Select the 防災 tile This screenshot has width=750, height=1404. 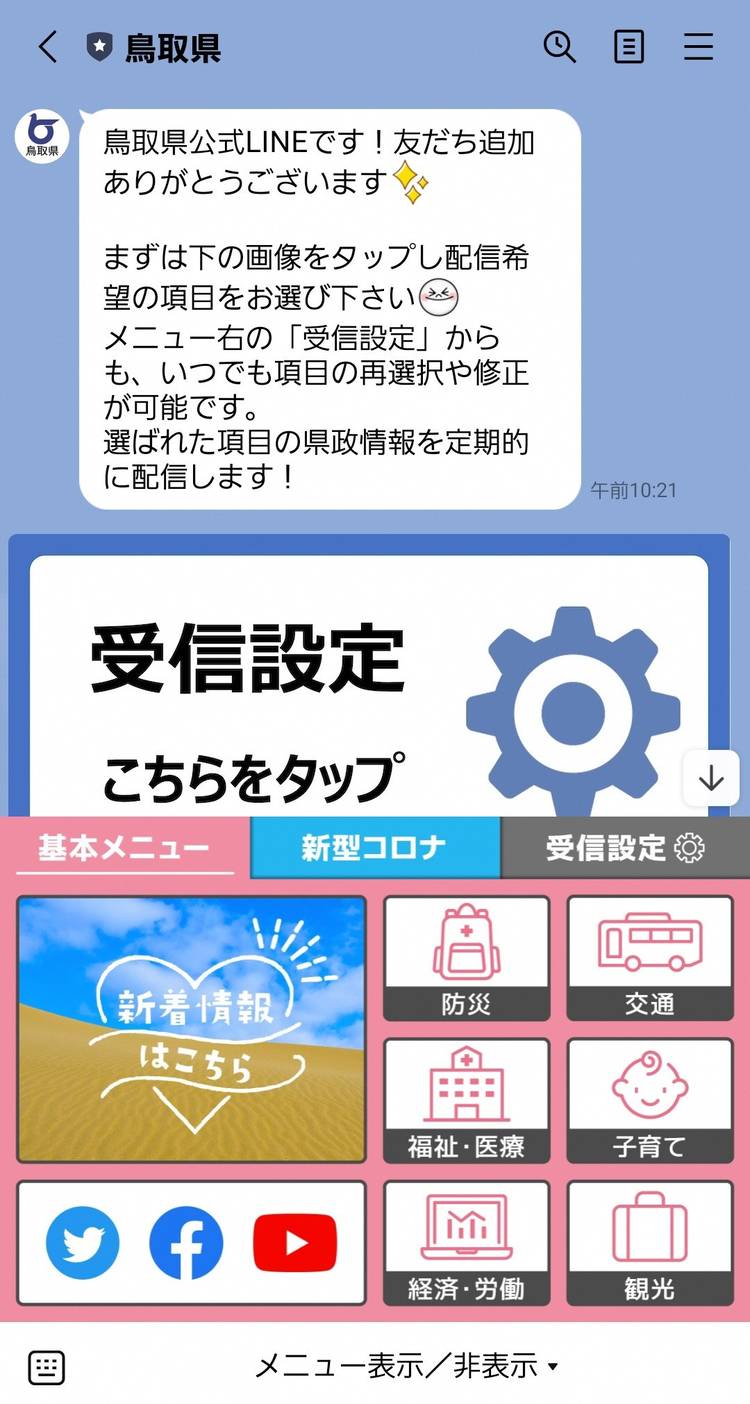click(x=466, y=958)
